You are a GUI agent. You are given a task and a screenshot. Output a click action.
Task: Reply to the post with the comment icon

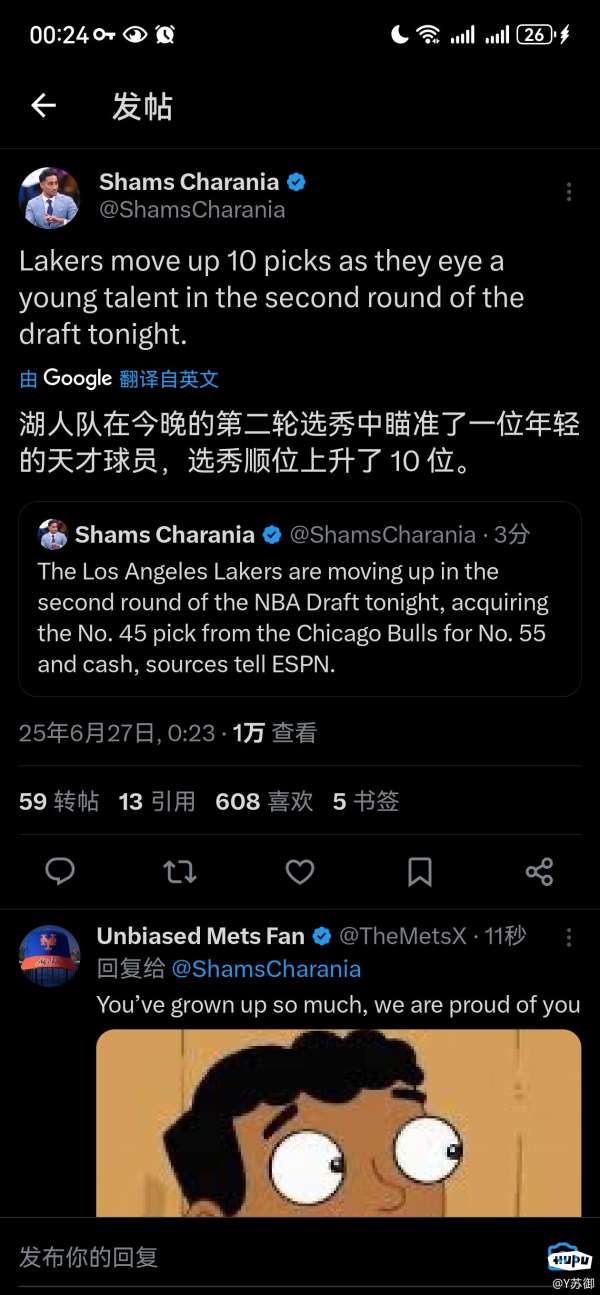tap(60, 871)
